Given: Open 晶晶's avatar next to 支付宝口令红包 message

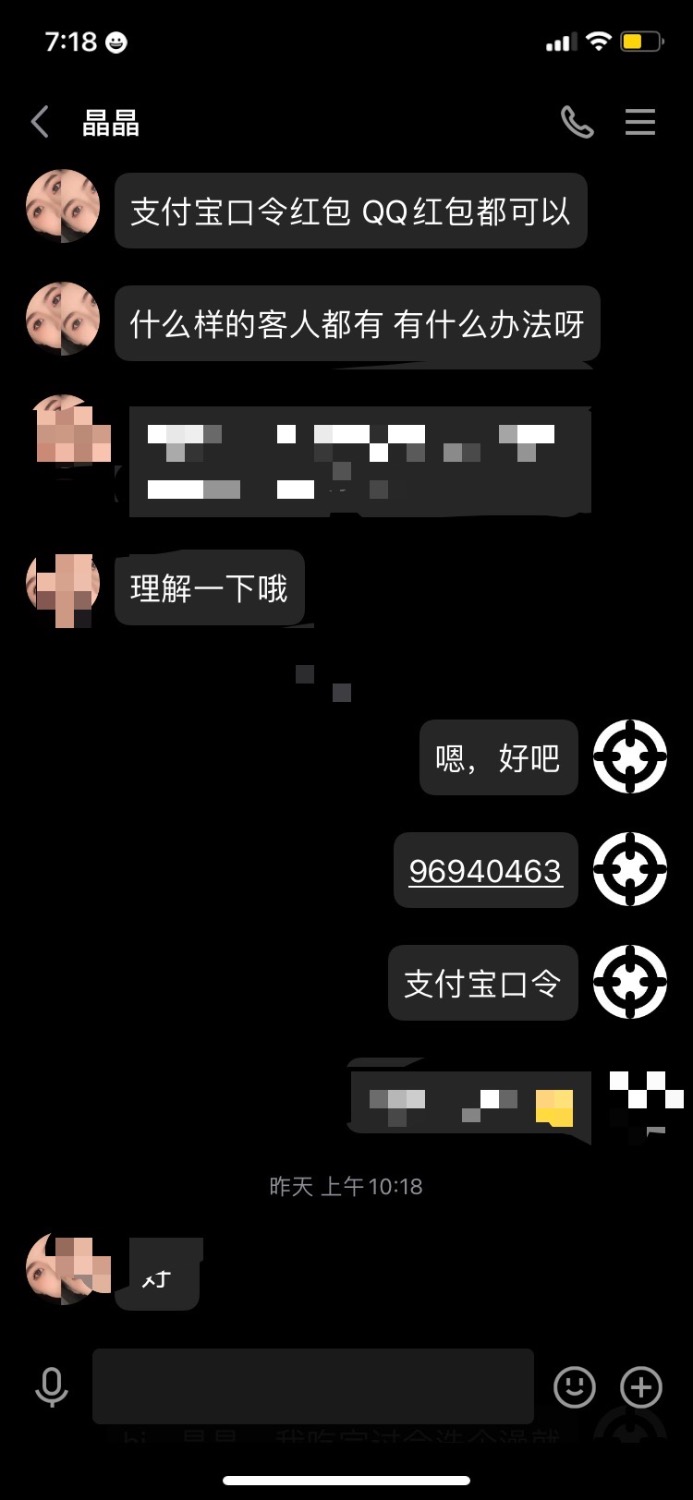Looking at the screenshot, I should (63, 207).
